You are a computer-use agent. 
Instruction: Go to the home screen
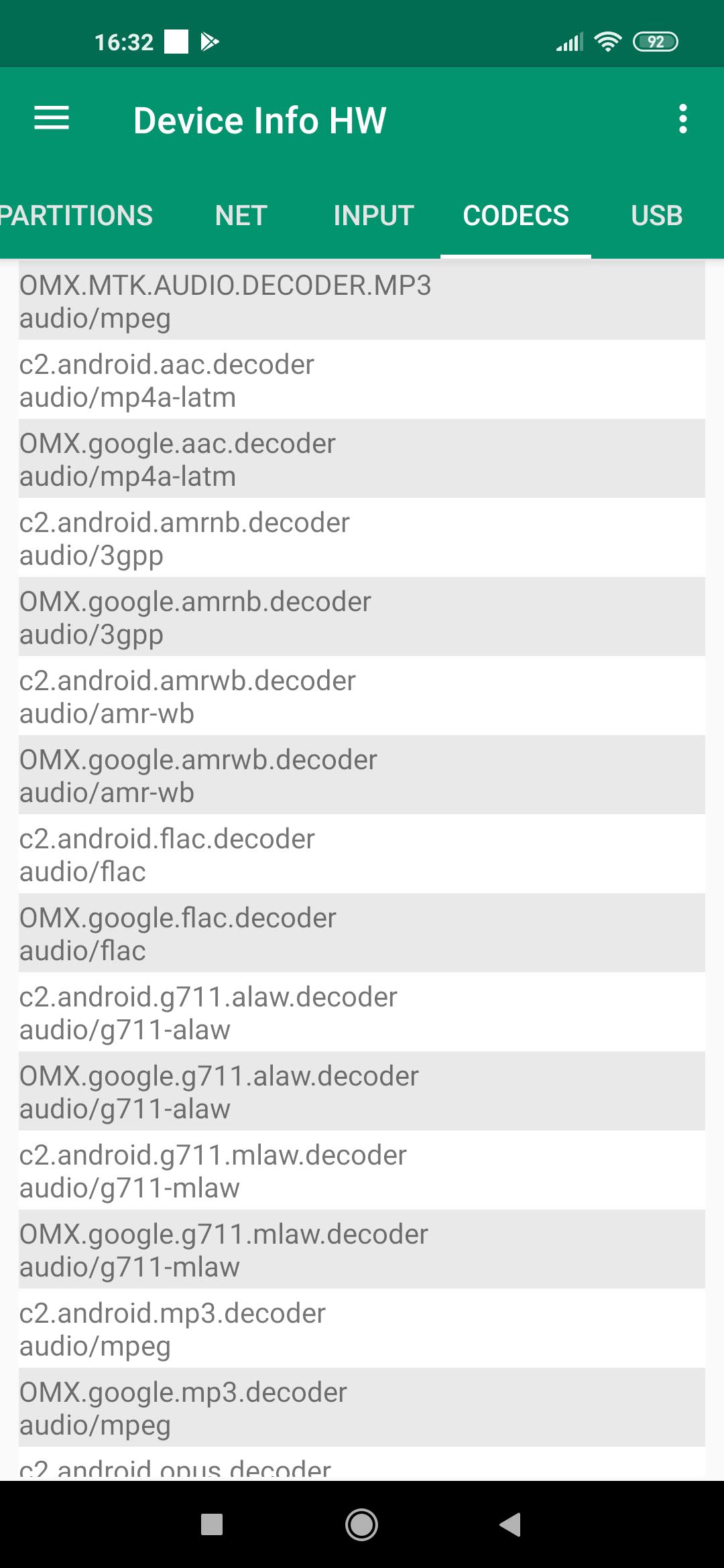[x=361, y=1524]
